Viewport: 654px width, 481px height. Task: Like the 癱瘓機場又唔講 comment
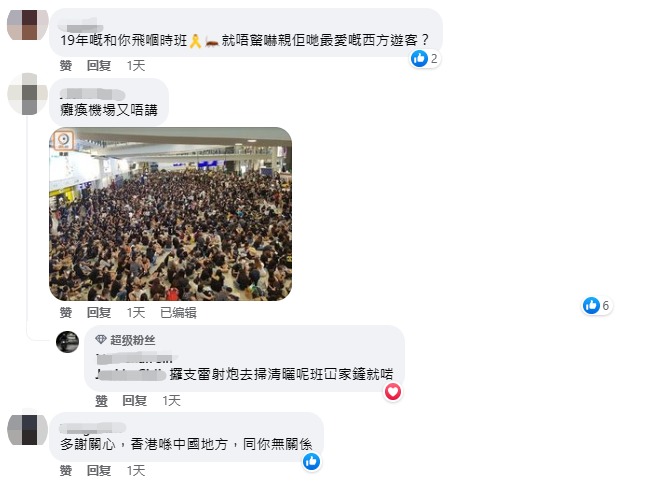pos(66,312)
